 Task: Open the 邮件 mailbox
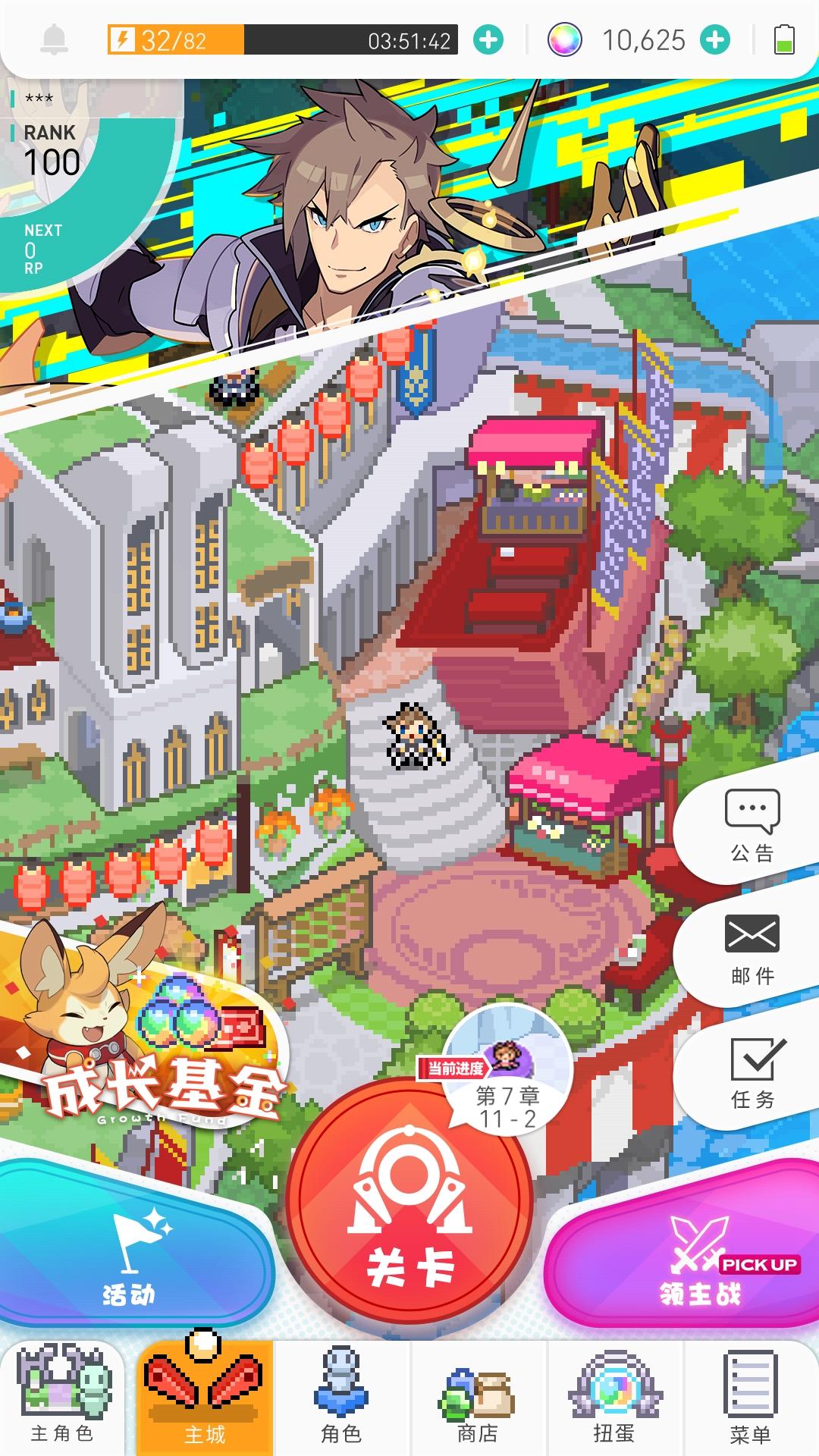pyautogui.click(x=752, y=949)
